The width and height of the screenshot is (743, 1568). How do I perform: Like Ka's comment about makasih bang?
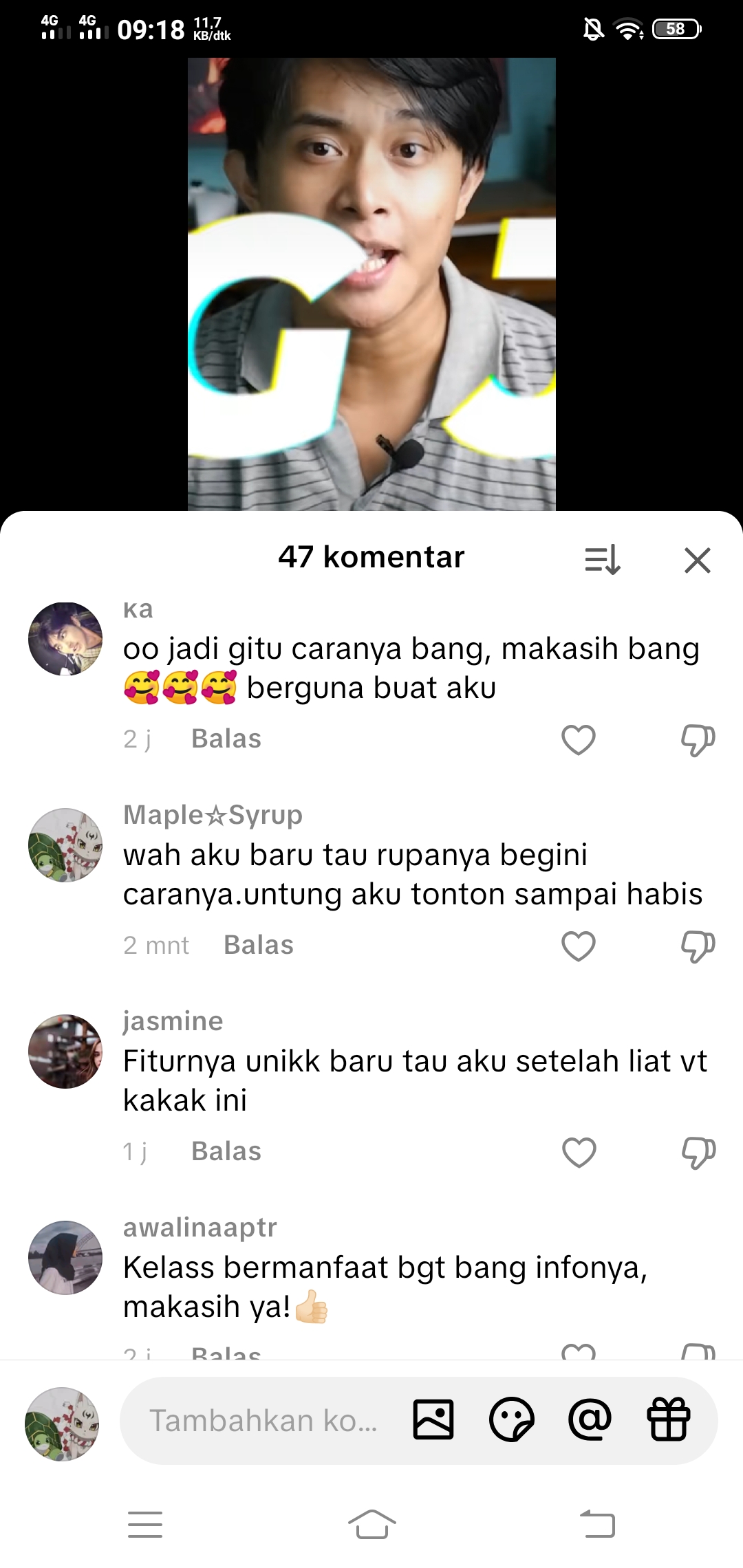(x=579, y=739)
